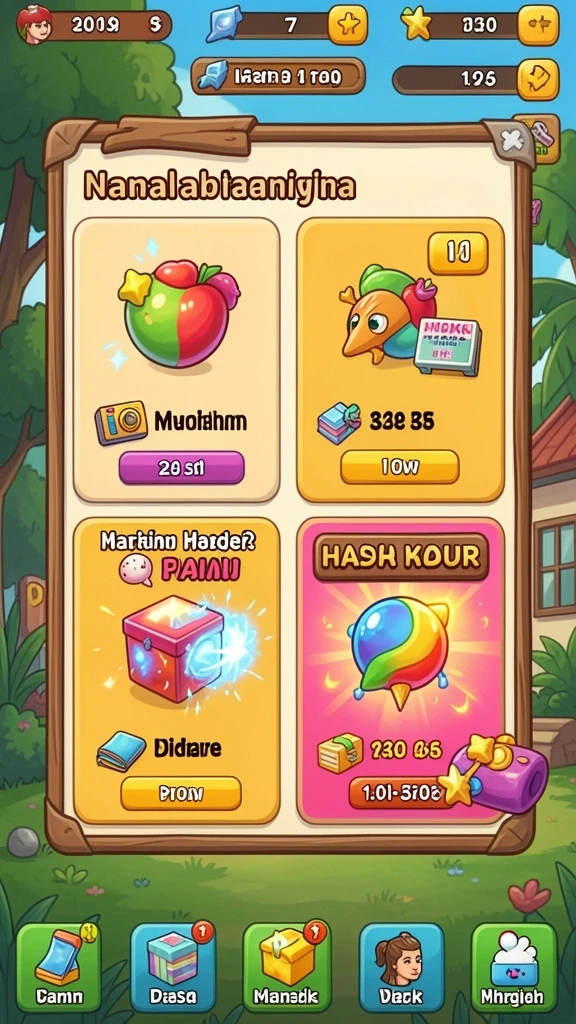Viewport: 576px width, 1024px height.
Task: Tap the yellow button beside 195 counter
Action: (x=538, y=79)
